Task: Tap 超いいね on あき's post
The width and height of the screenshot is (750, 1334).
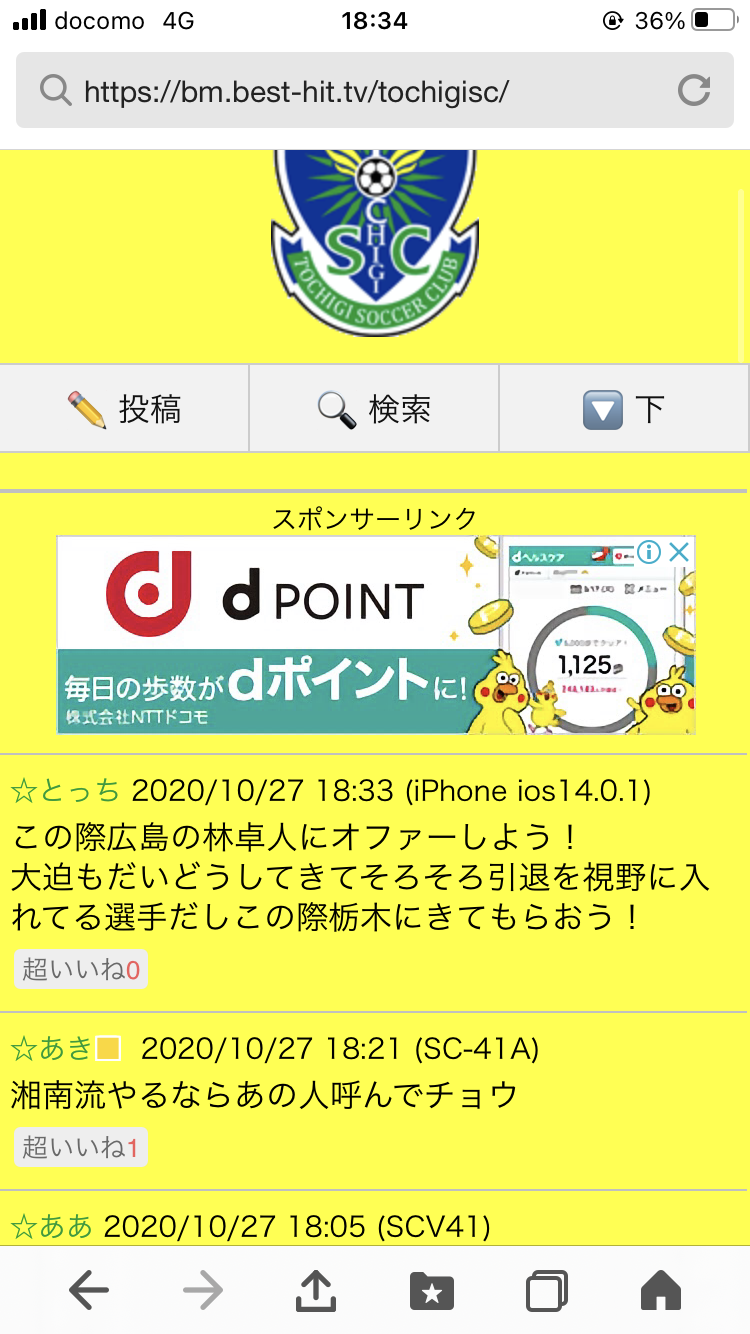Action: click(x=81, y=1147)
